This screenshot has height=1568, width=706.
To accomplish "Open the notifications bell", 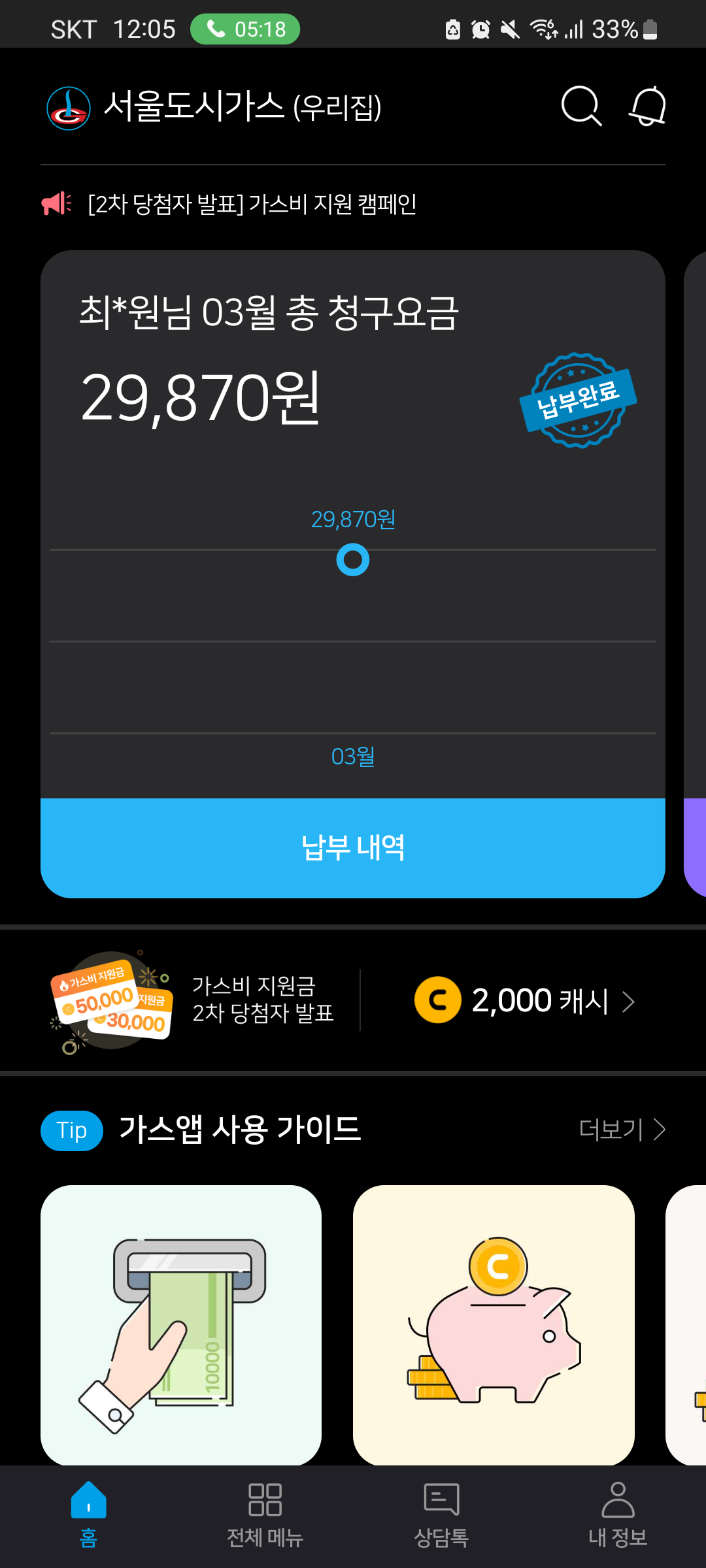I will click(x=647, y=106).
